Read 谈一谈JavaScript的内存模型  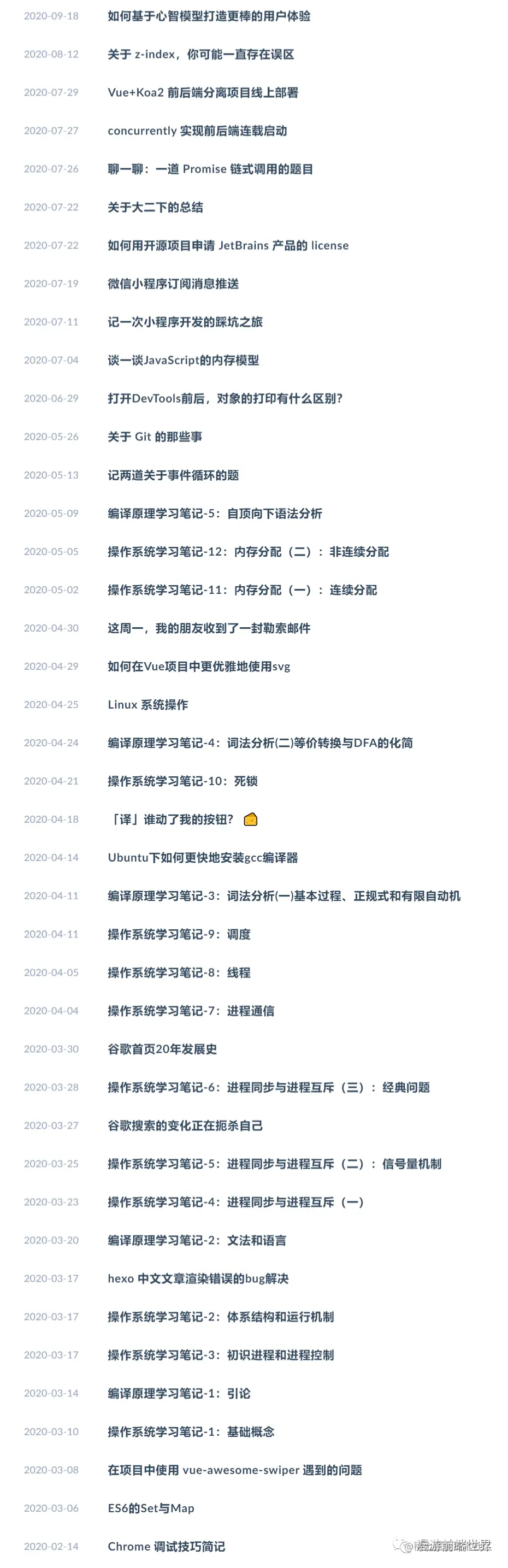click(x=183, y=361)
